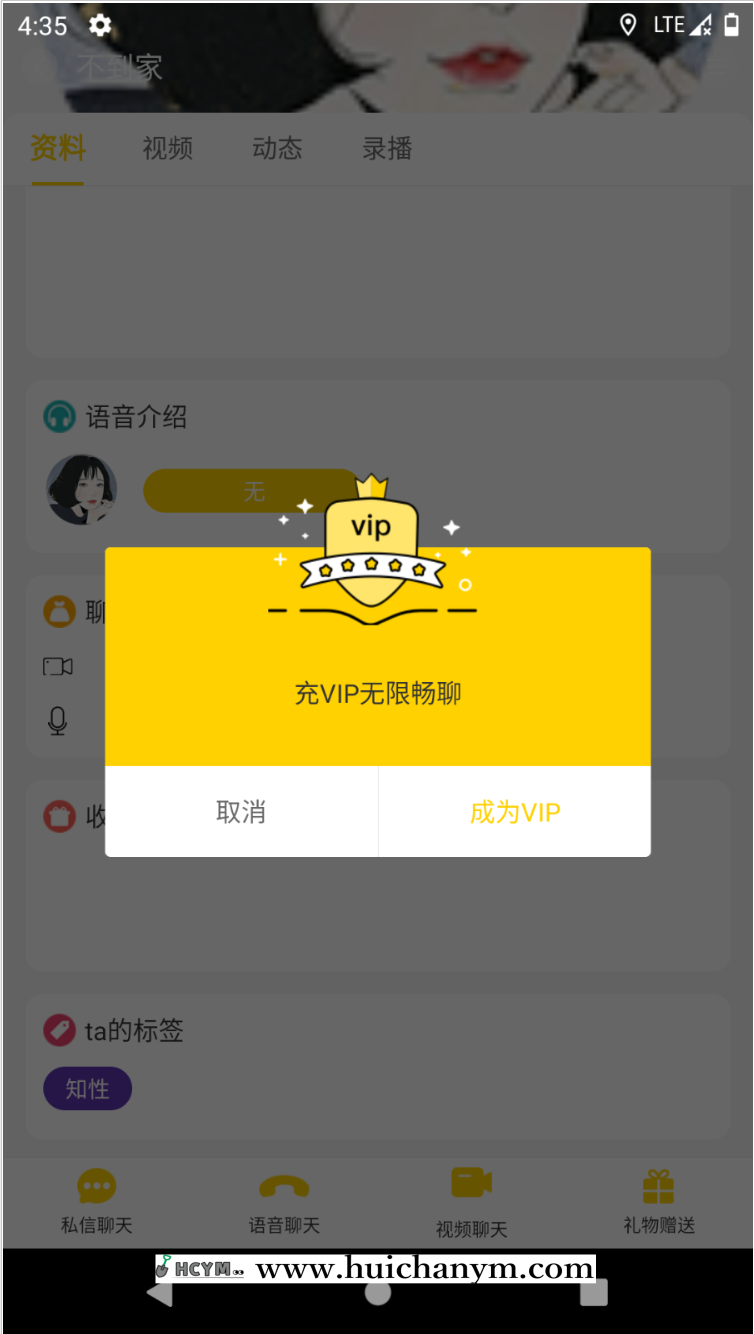
Task: Tap the location icon in the status bar
Action: (628, 25)
